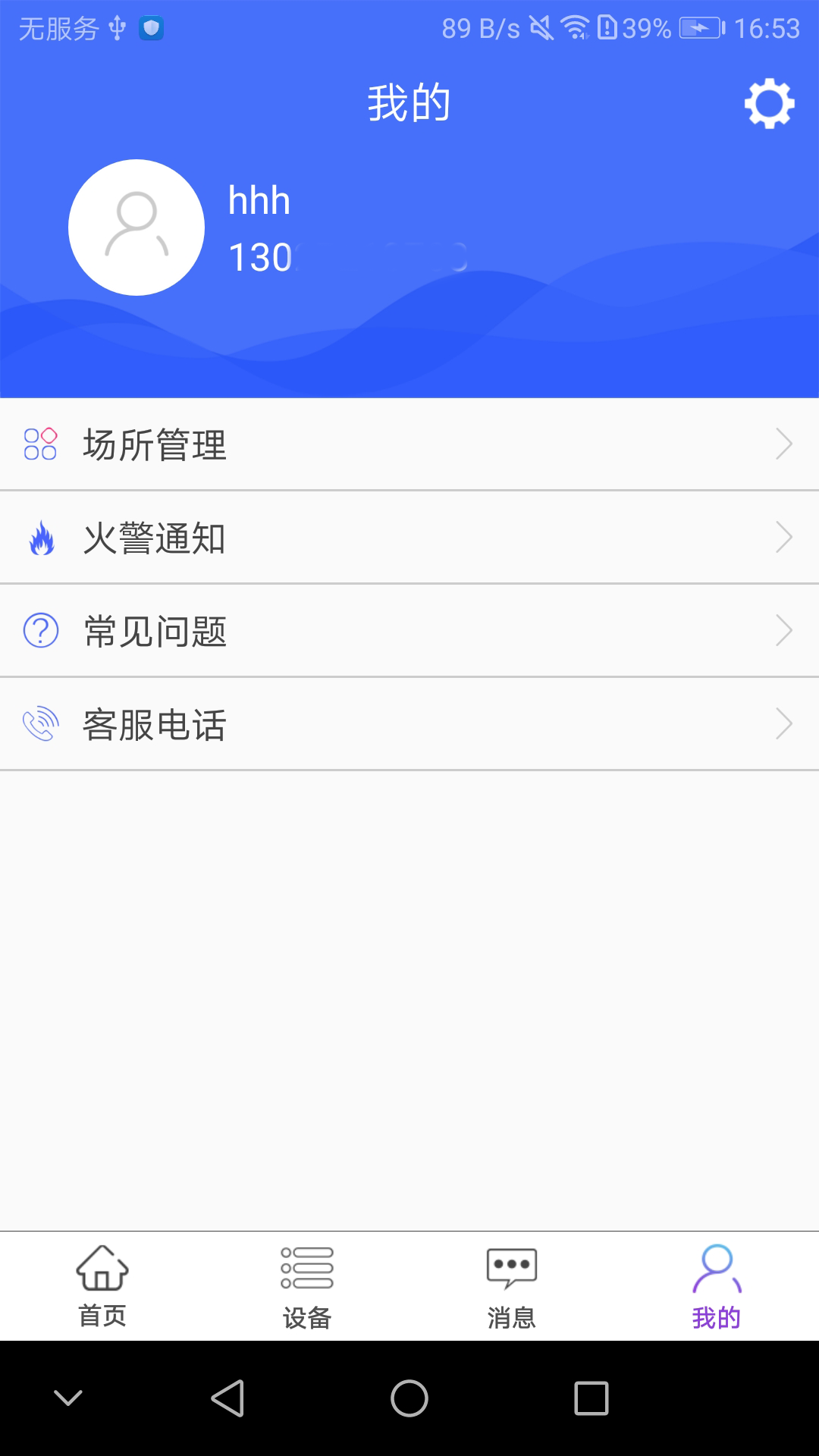
Task: Switch to the 消息 tab
Action: (512, 1286)
